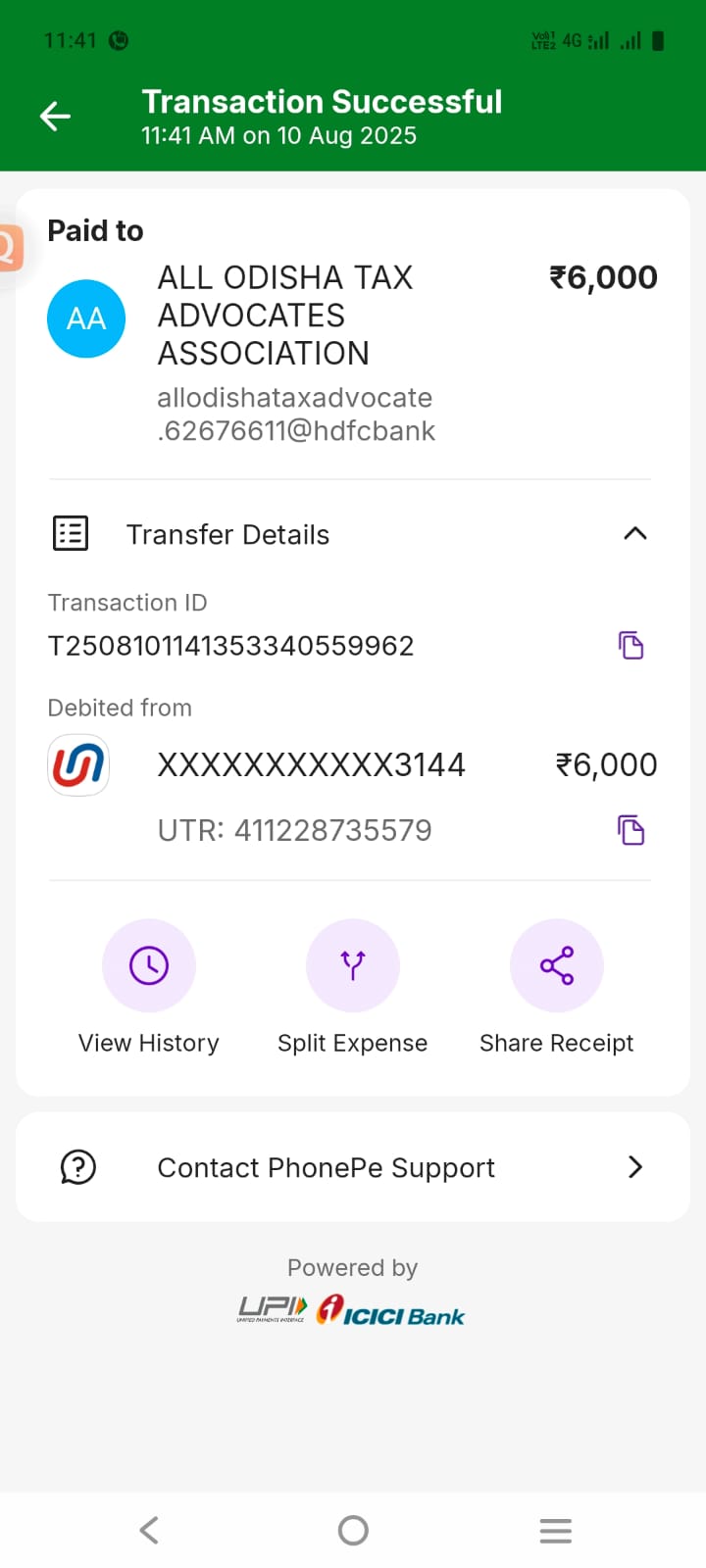Screen dimensions: 706x1568
Task: Open Contact PhonePe Support
Action: [x=353, y=1167]
